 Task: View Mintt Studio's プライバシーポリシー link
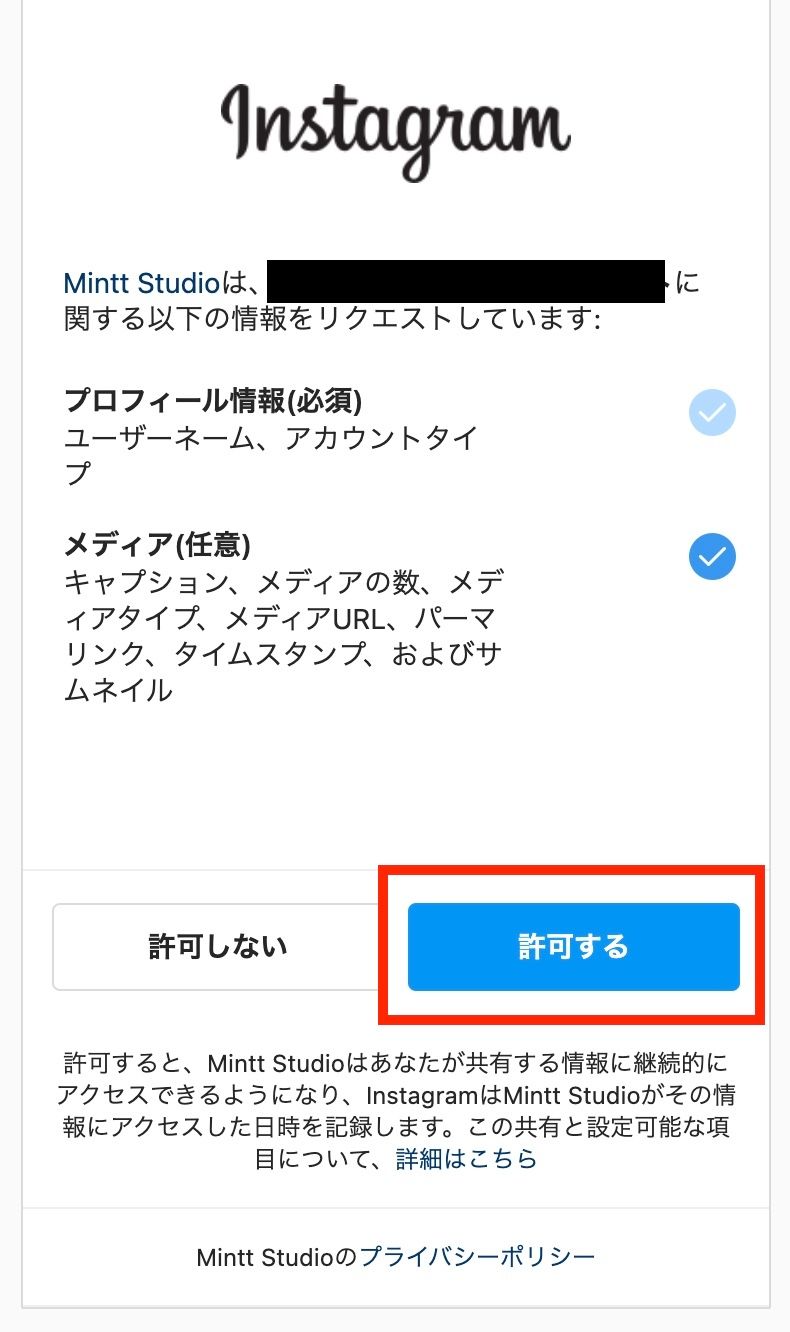coord(477,1256)
